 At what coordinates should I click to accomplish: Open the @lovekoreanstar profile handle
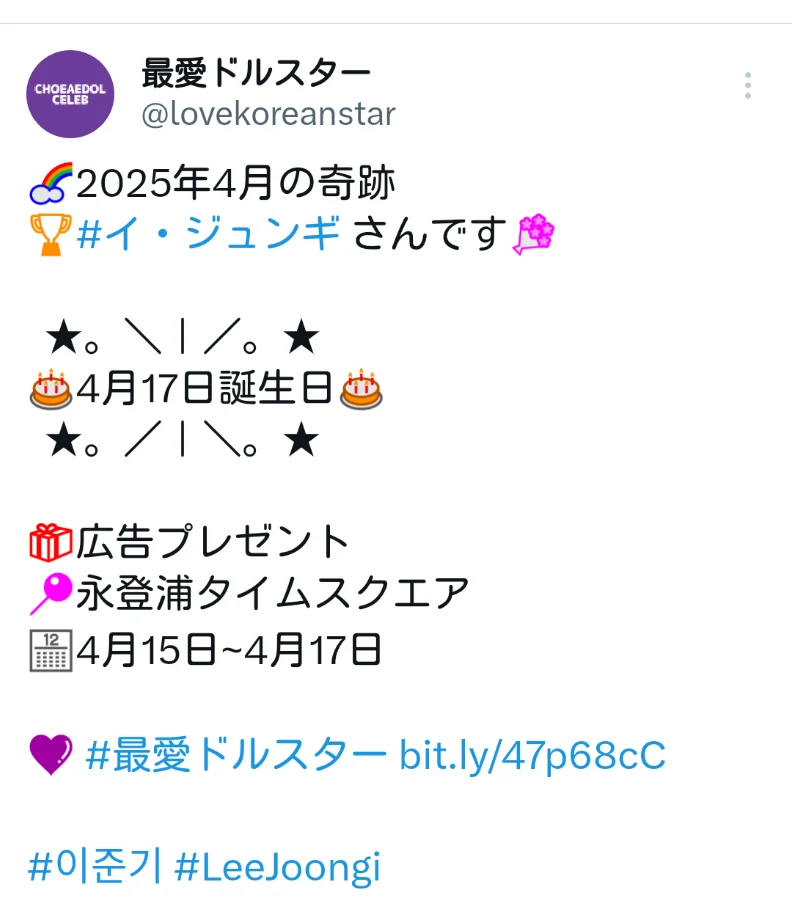268,114
